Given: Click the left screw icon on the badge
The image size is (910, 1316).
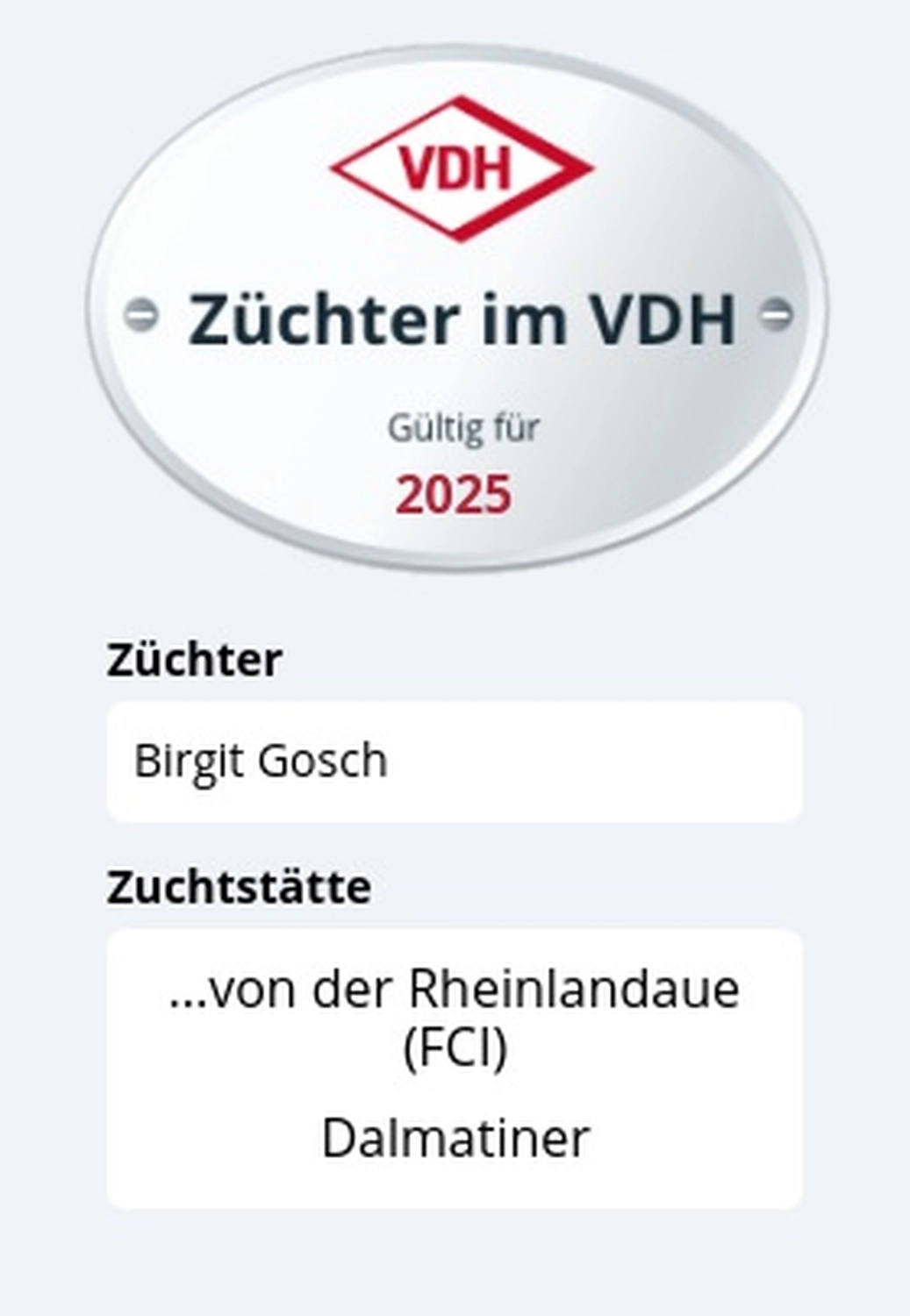Looking at the screenshot, I should tap(142, 314).
